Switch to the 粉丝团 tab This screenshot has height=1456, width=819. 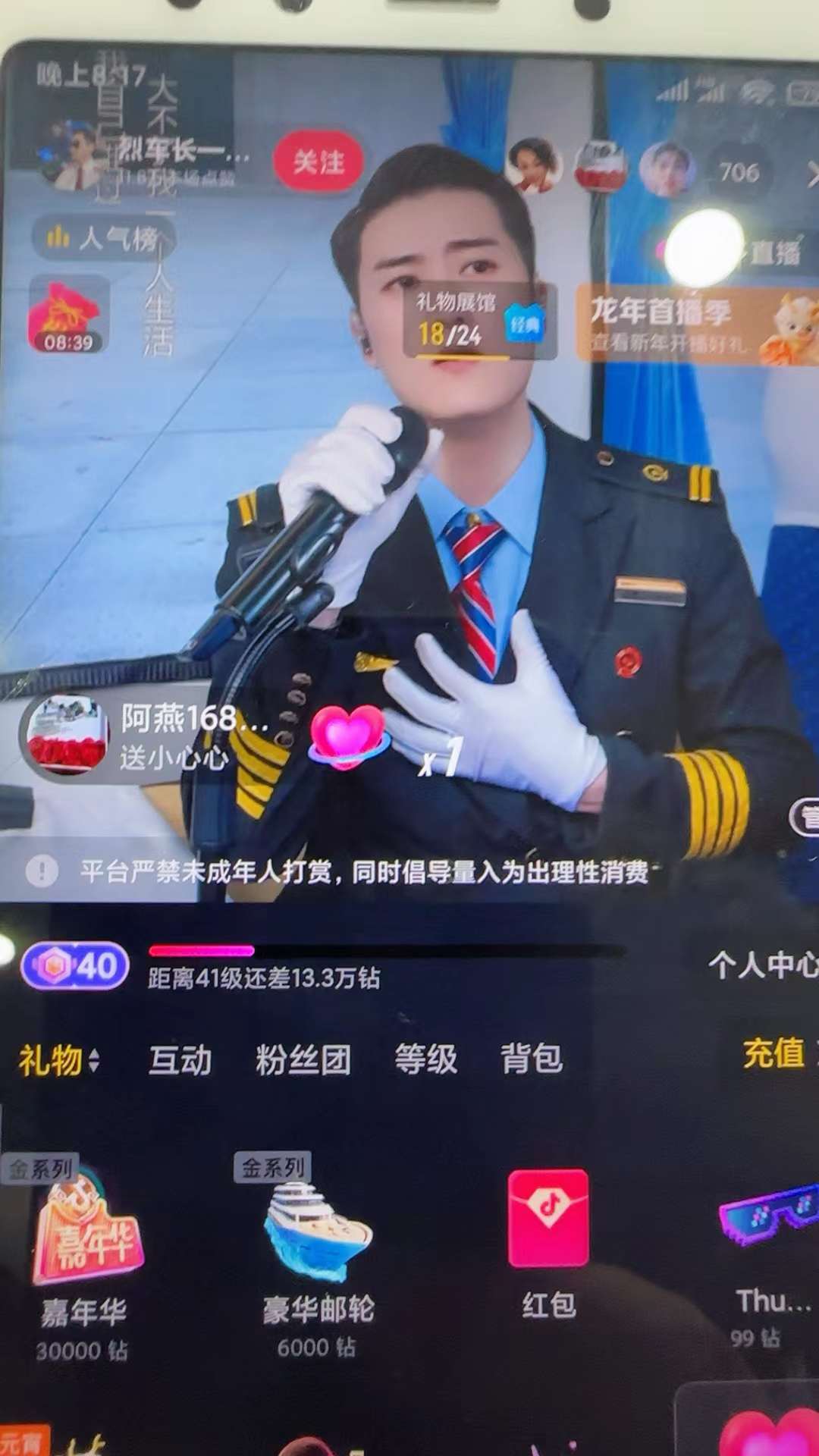(x=303, y=1059)
